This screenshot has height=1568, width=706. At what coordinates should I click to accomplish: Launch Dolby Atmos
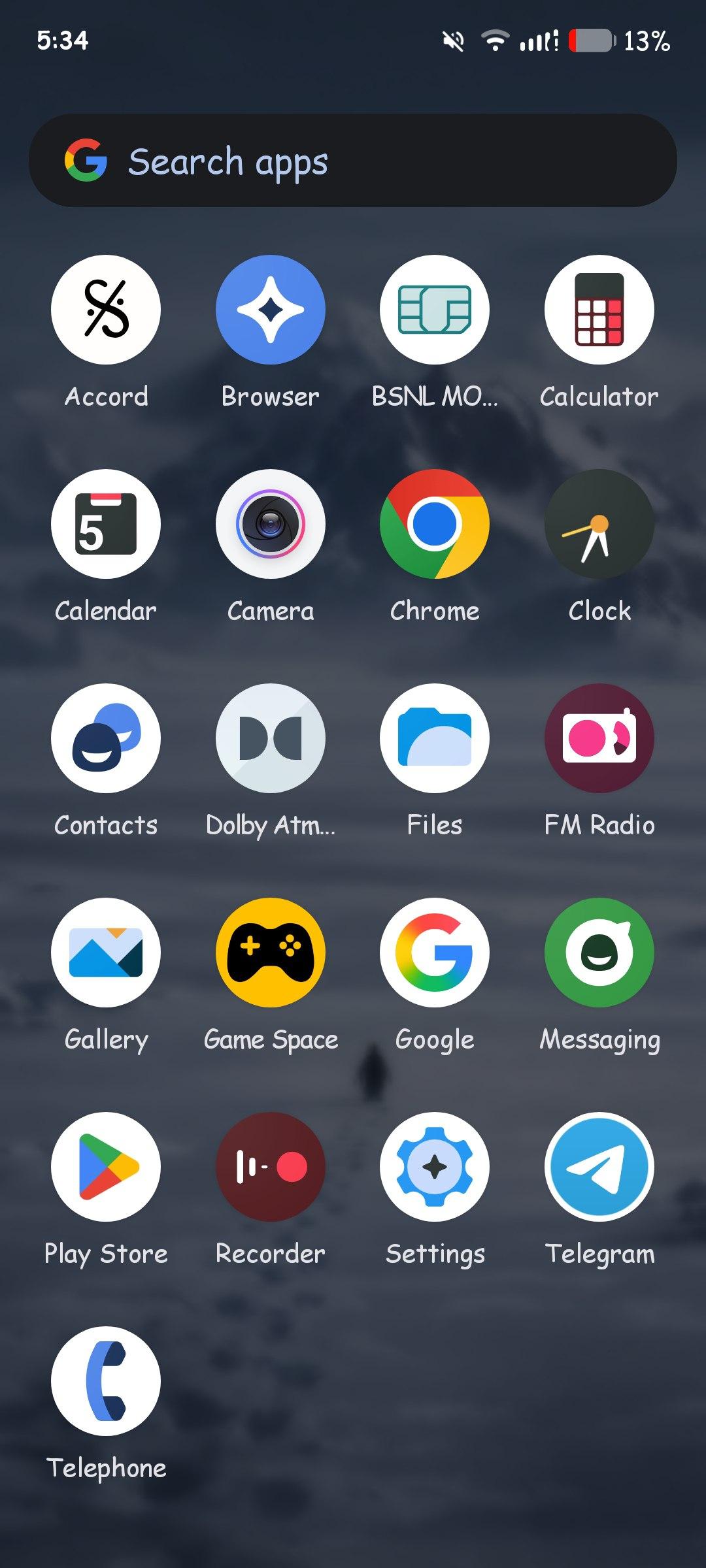tap(271, 738)
